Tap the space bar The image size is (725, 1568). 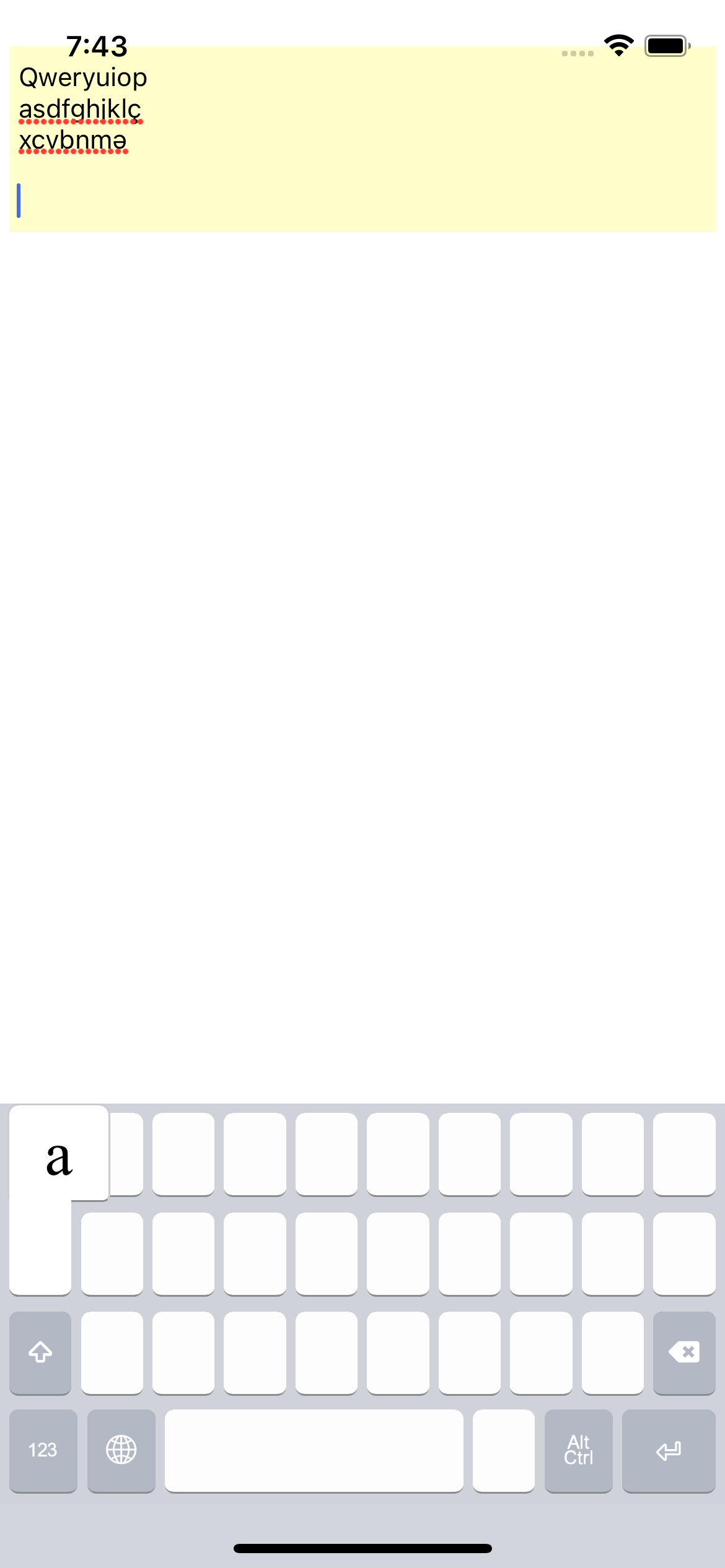[x=314, y=1450]
